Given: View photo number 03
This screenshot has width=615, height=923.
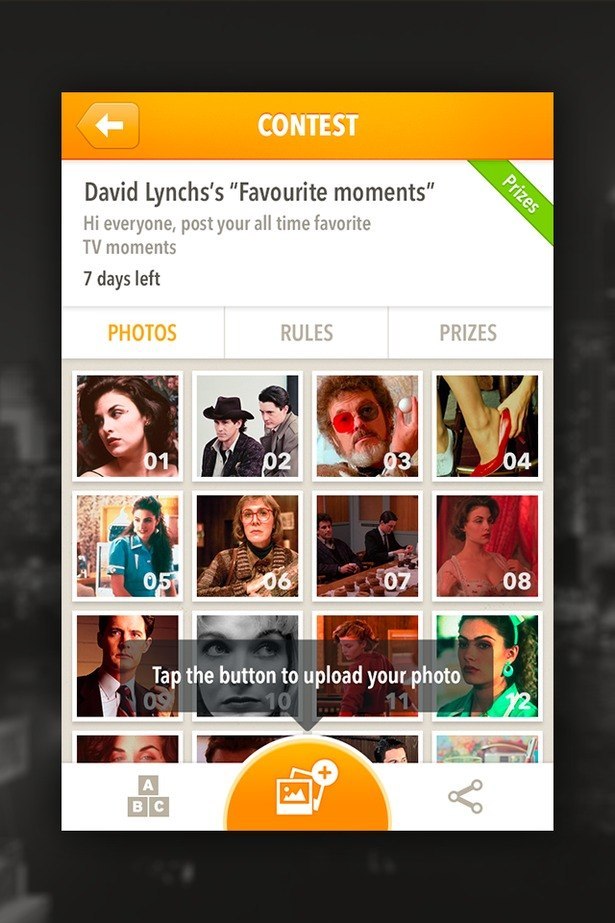Looking at the screenshot, I should (366, 426).
